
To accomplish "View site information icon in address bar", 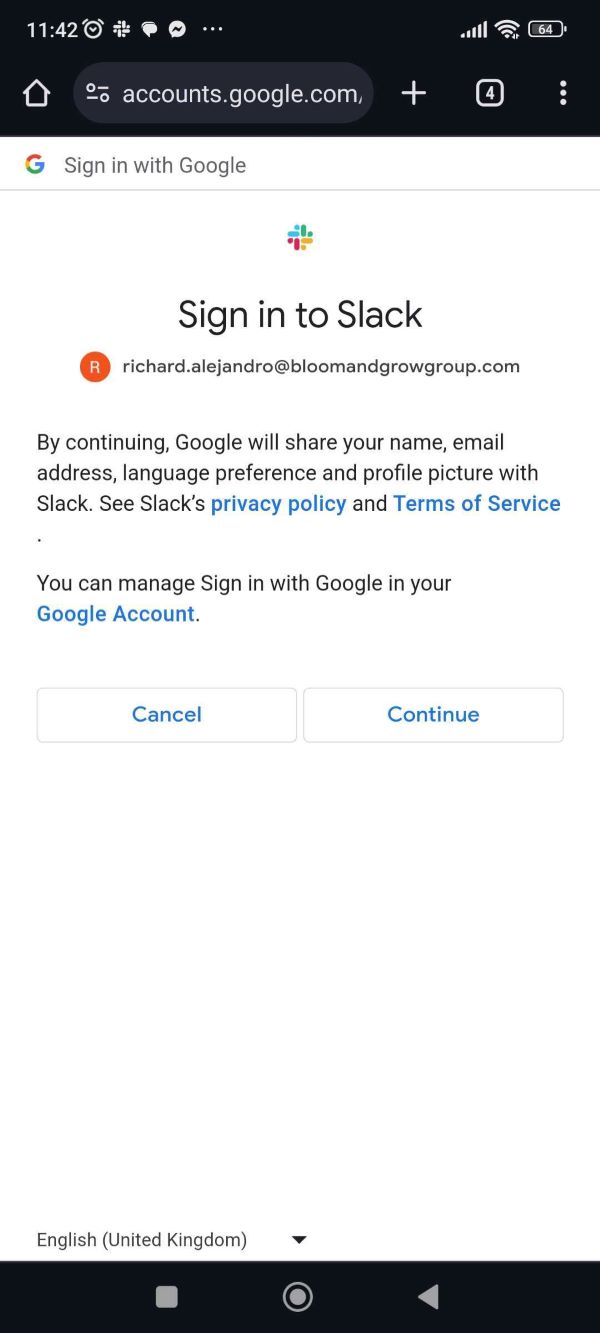I will coord(97,93).
